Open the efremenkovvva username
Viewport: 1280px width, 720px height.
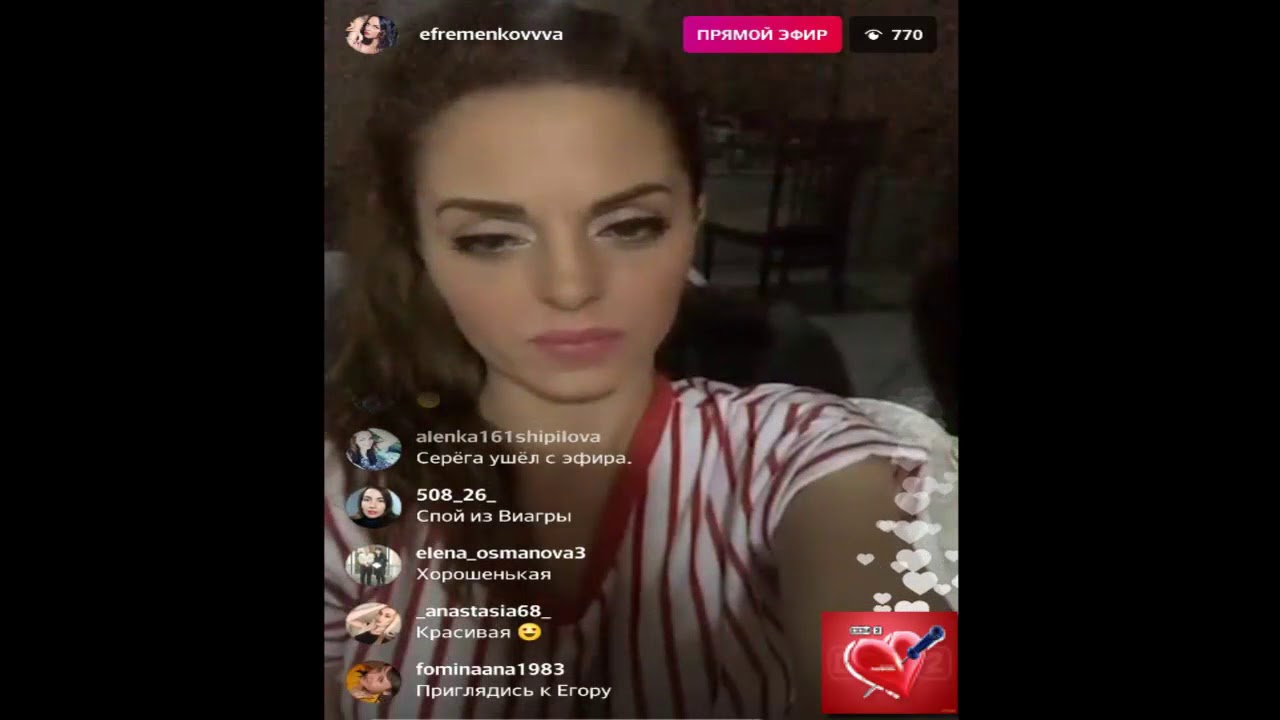pos(491,35)
